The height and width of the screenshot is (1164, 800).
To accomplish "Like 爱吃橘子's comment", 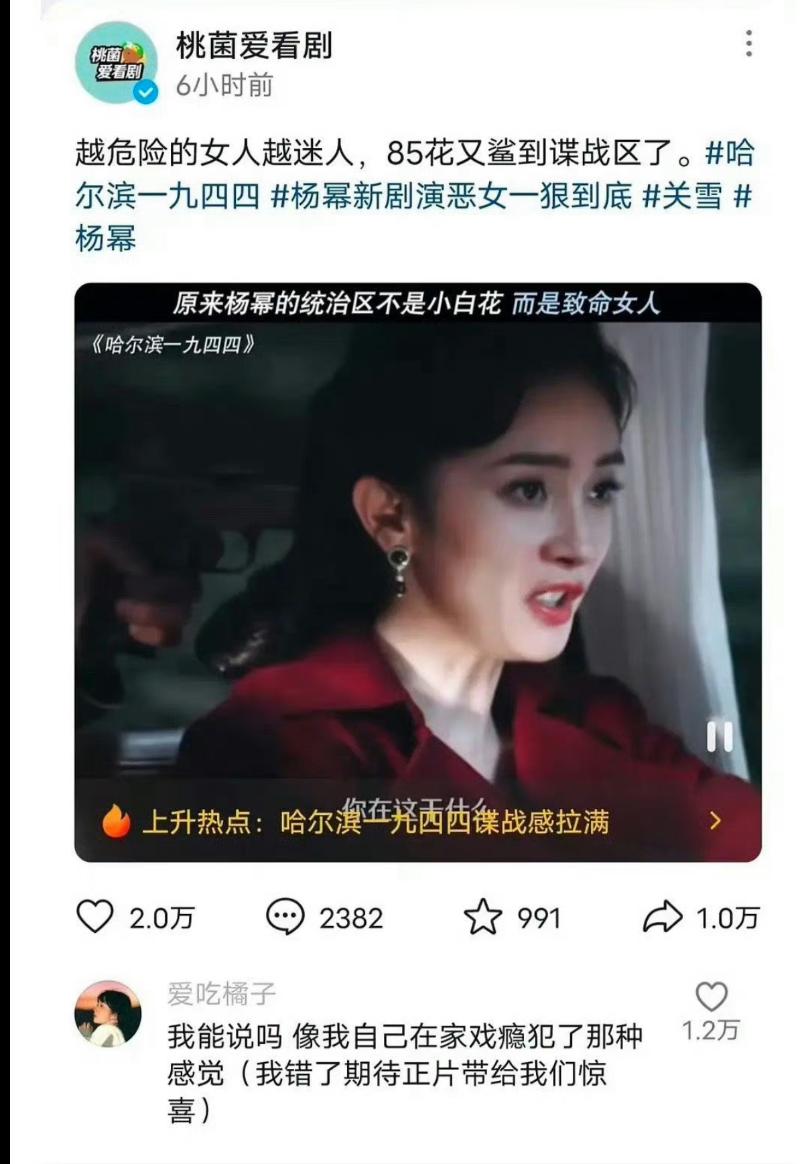I will pyautogui.click(x=711, y=997).
